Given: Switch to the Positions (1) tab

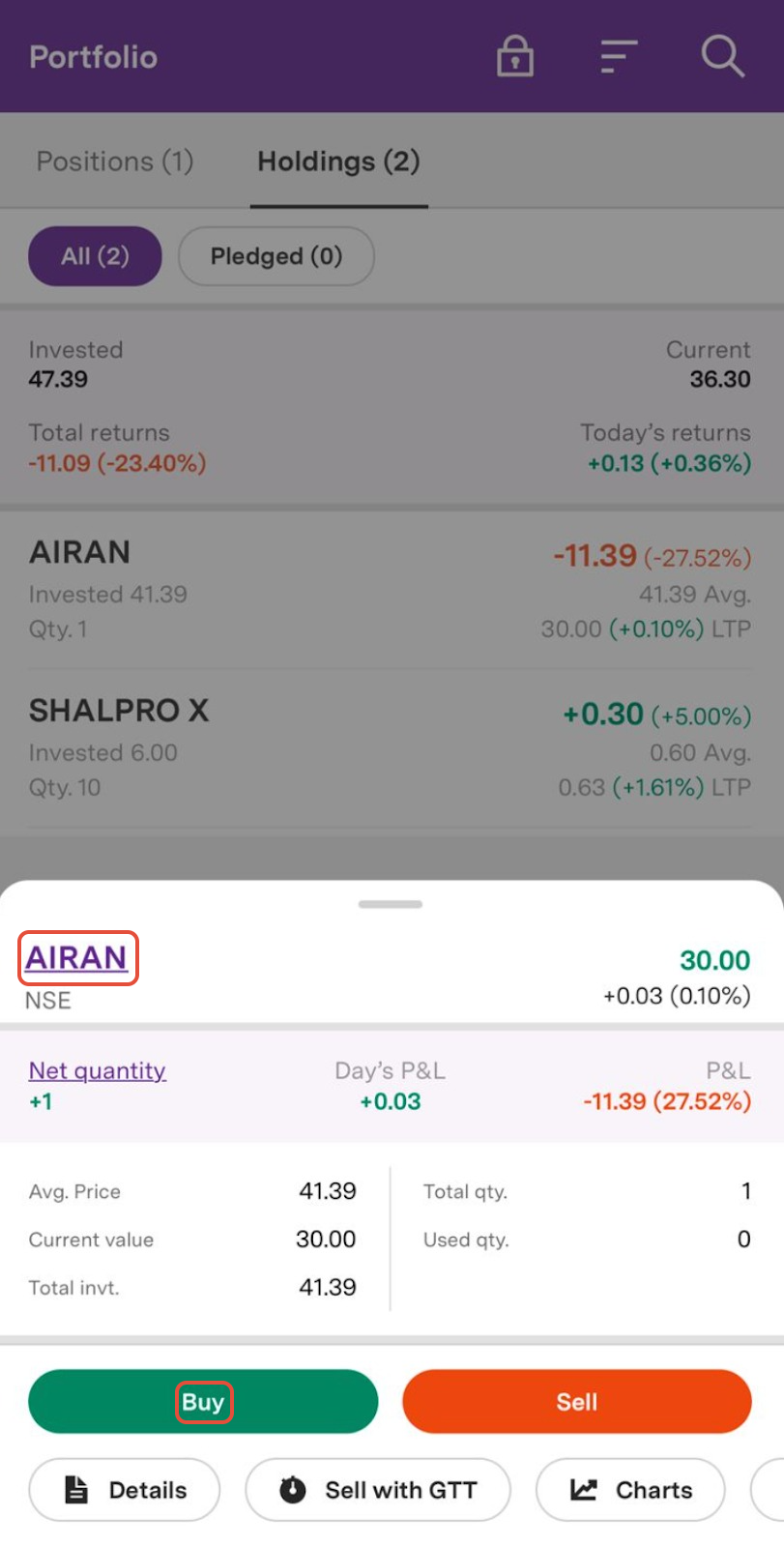Looking at the screenshot, I should (x=115, y=161).
